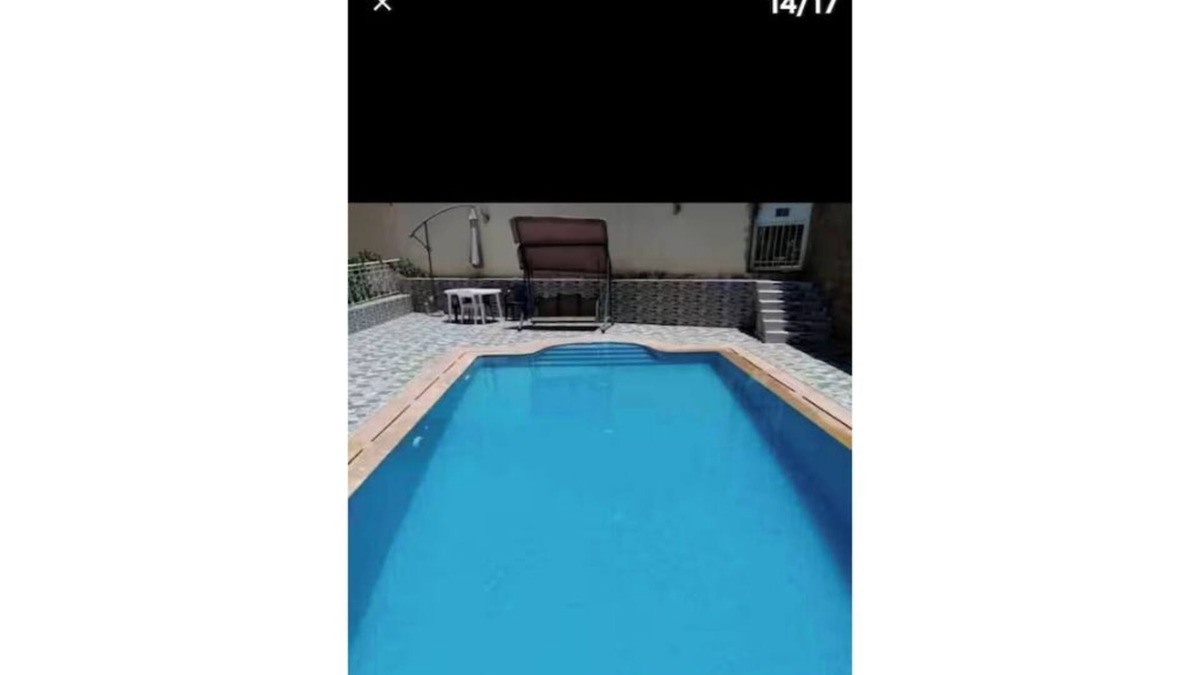Screen dimensions: 1200x675
Task: Close the full-screen photo viewer
Action: coord(382,5)
